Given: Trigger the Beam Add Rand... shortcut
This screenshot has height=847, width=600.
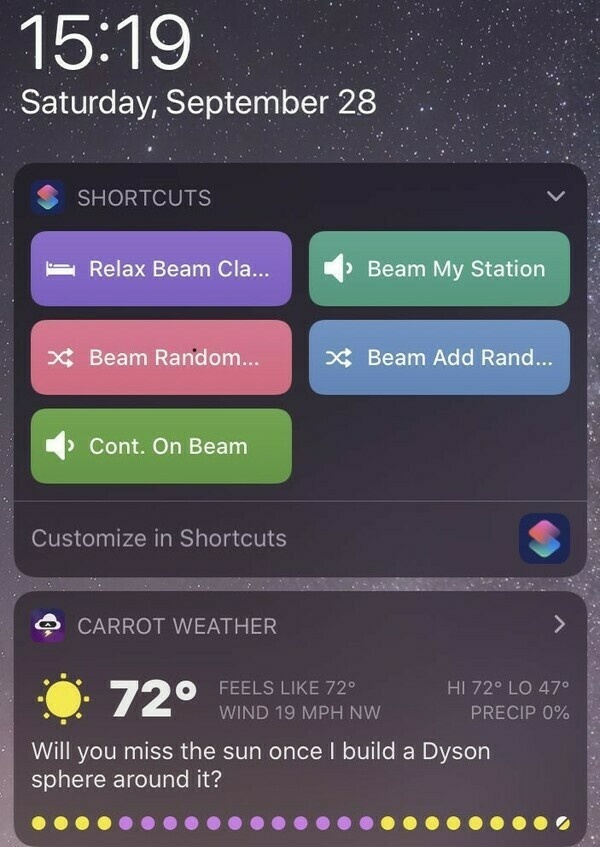Looking at the screenshot, I should [x=439, y=358].
